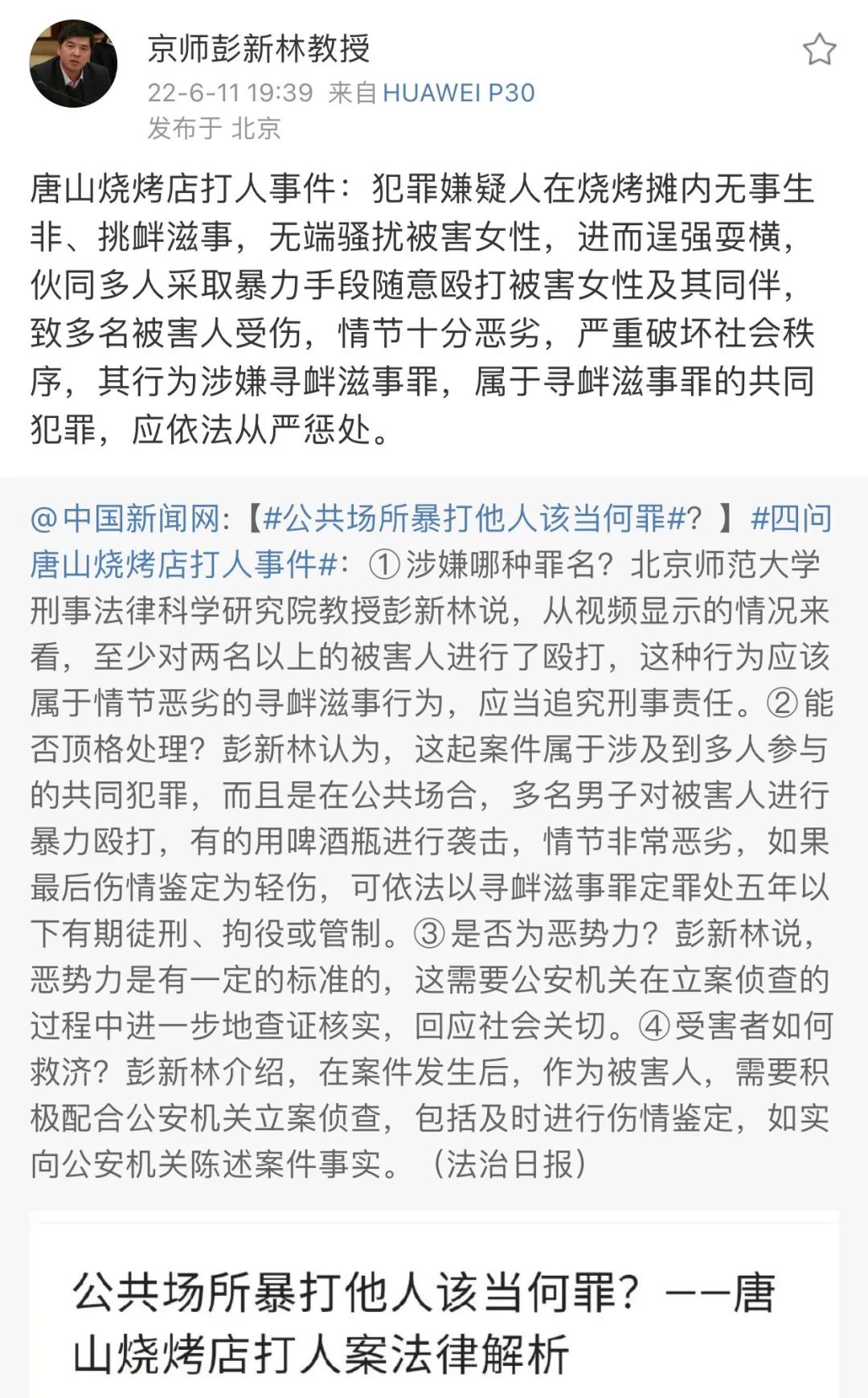Open hashtag #公共场所暴打他人该当何罪#
Screen dimensions: 868x1398
coord(474,519)
